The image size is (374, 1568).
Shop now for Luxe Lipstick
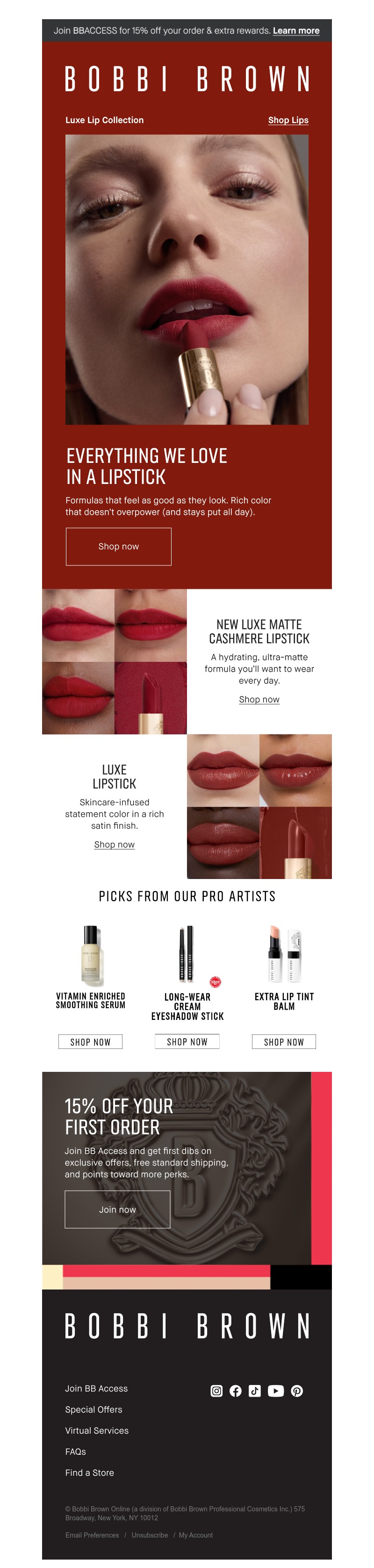tap(115, 844)
